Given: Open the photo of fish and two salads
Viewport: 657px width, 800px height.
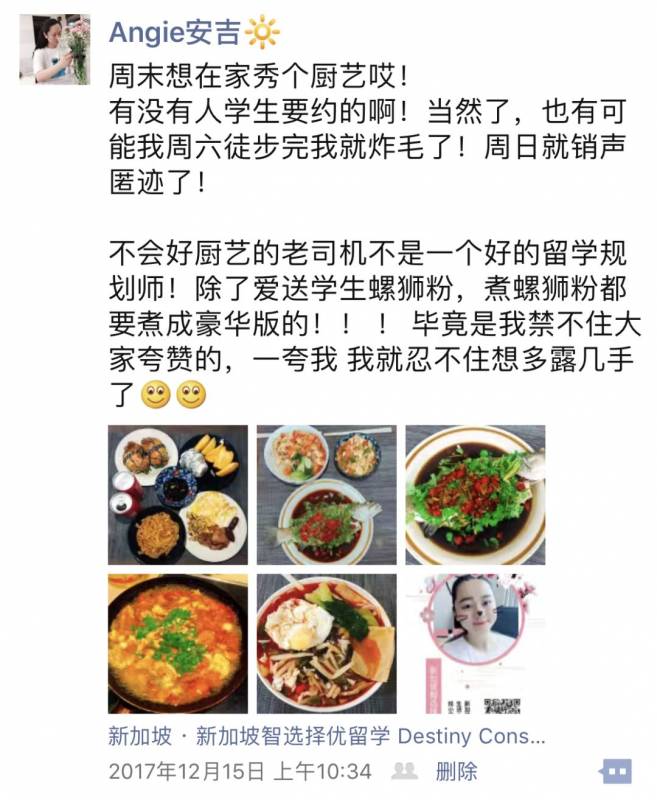Looking at the screenshot, I should [326, 494].
